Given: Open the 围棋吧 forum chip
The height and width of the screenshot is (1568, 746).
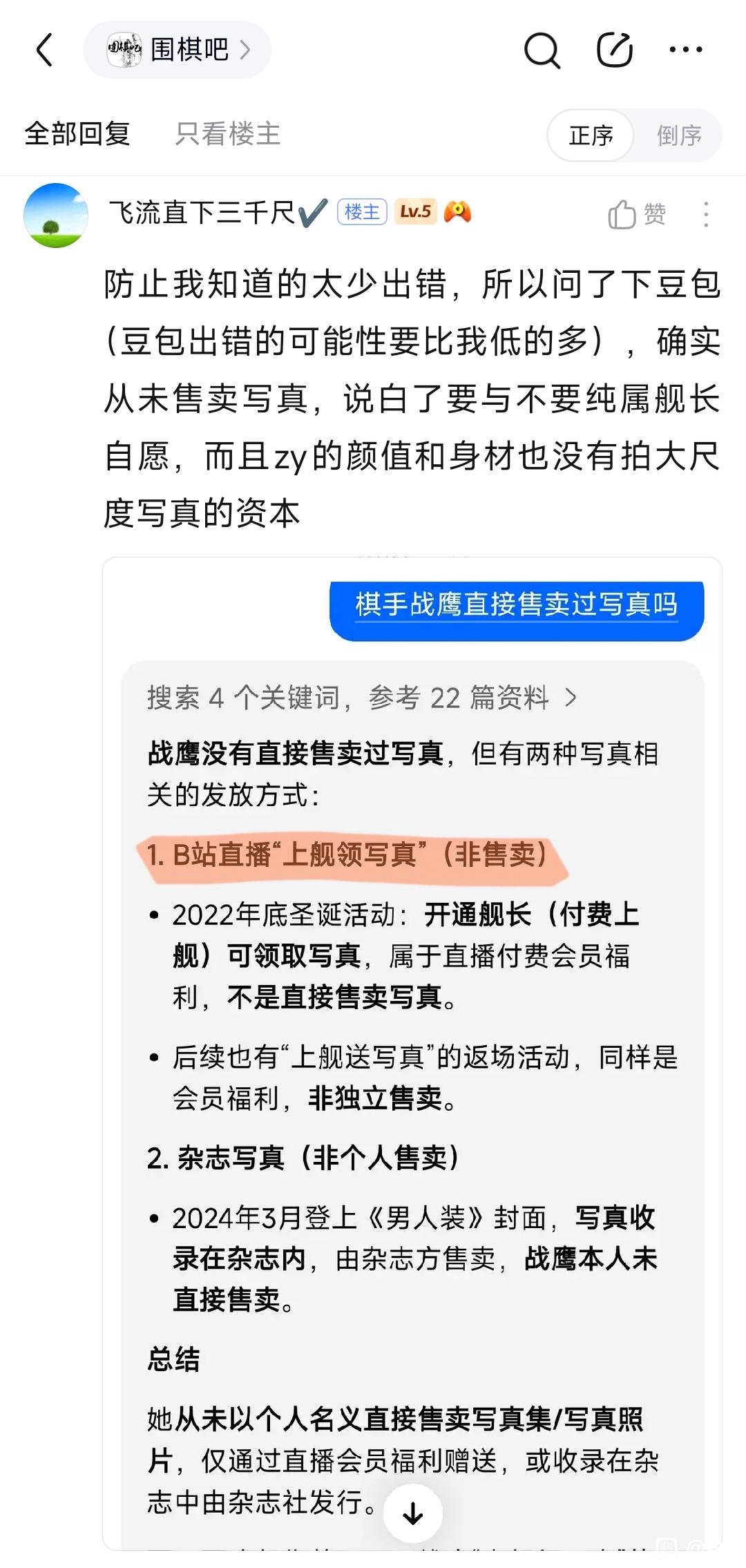Looking at the screenshot, I should coord(178,50).
